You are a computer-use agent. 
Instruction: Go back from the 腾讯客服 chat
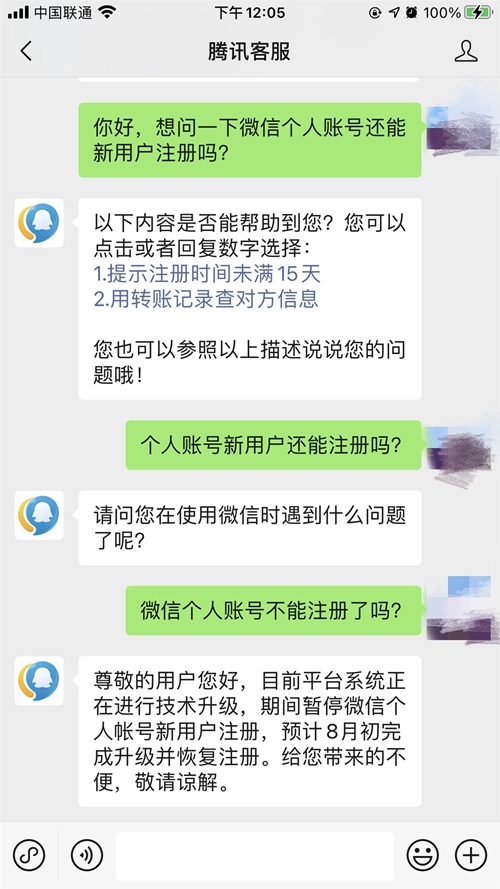pos(26,52)
